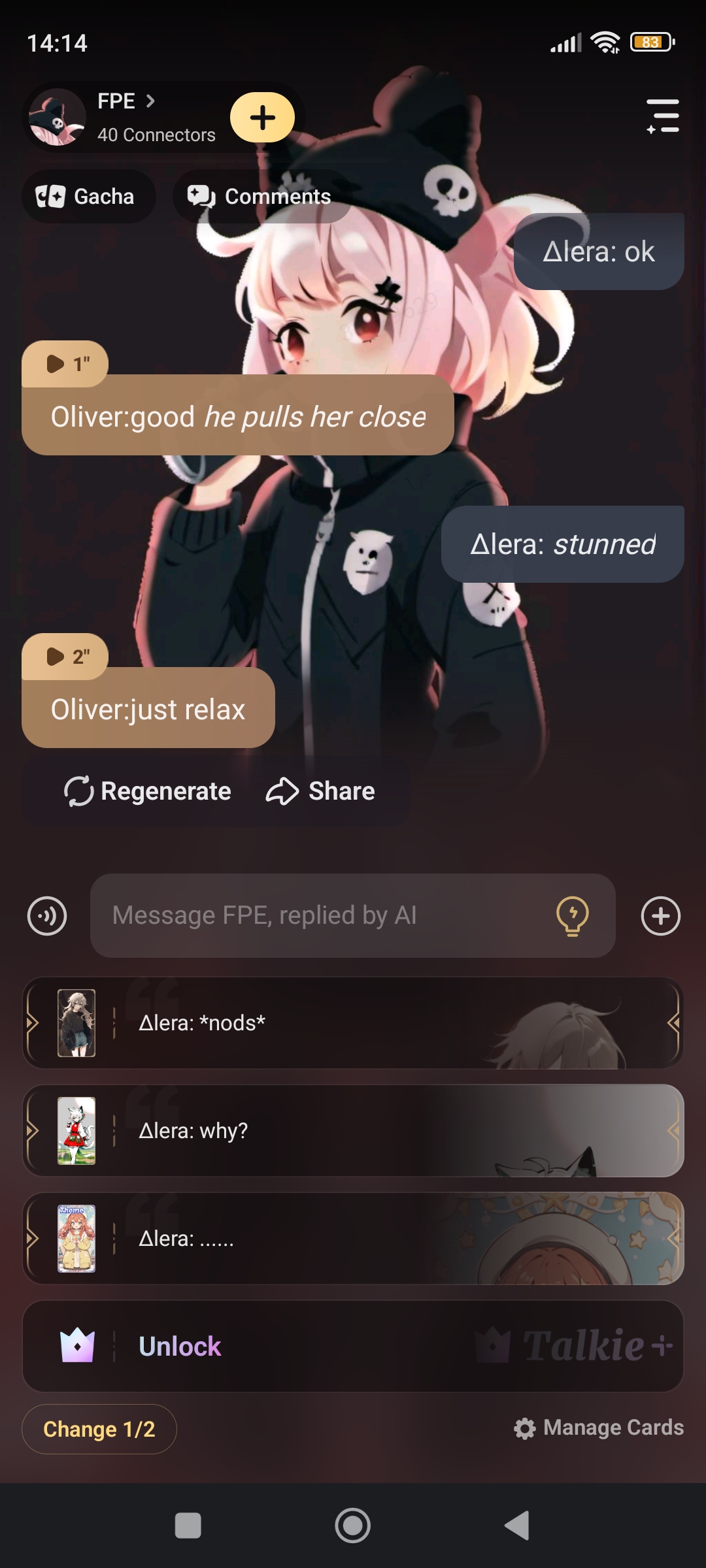Select the "Alera: ......" card
706x1568 pixels.
(x=353, y=1239)
